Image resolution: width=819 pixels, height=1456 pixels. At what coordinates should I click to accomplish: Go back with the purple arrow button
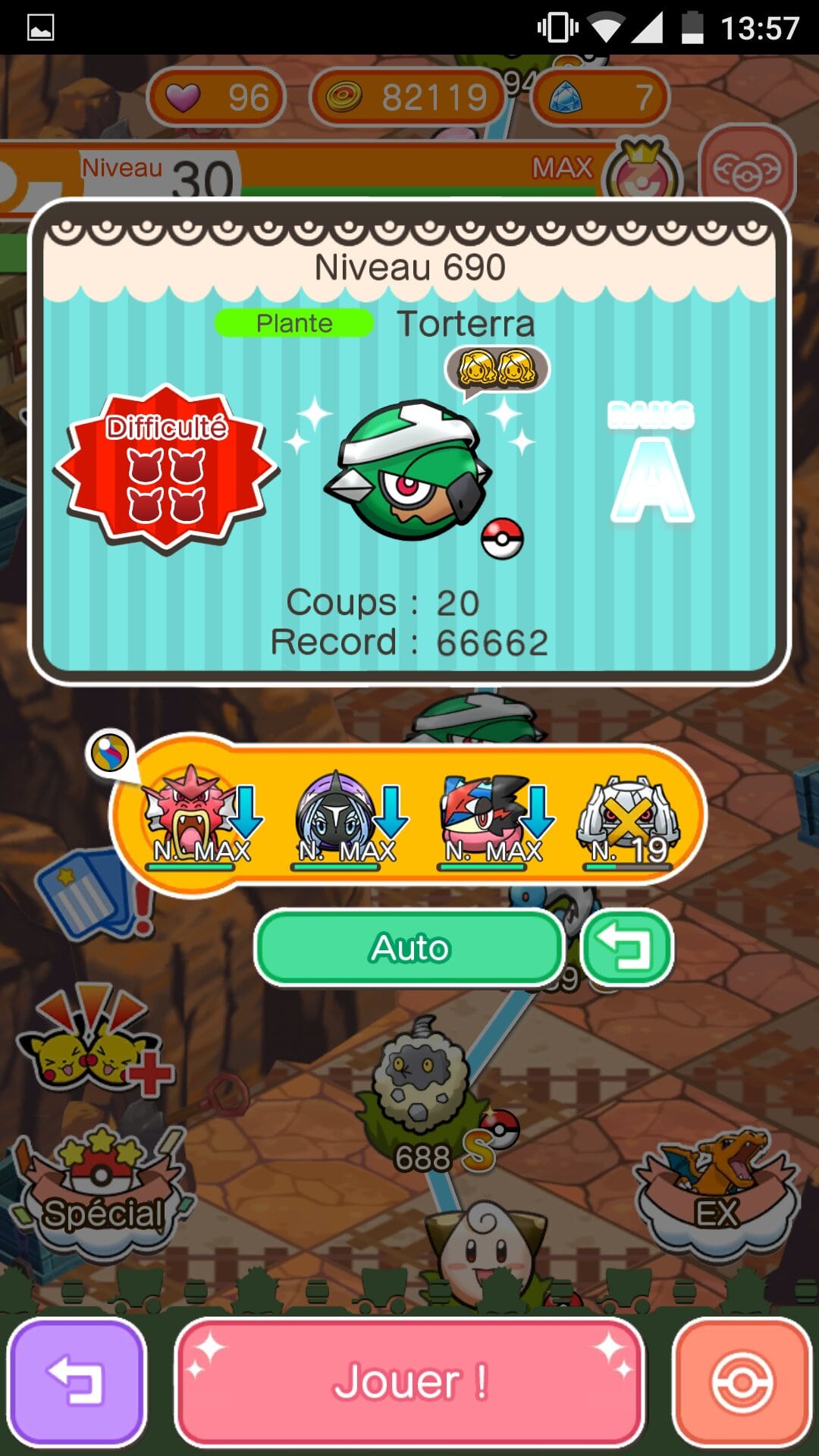click(76, 1382)
